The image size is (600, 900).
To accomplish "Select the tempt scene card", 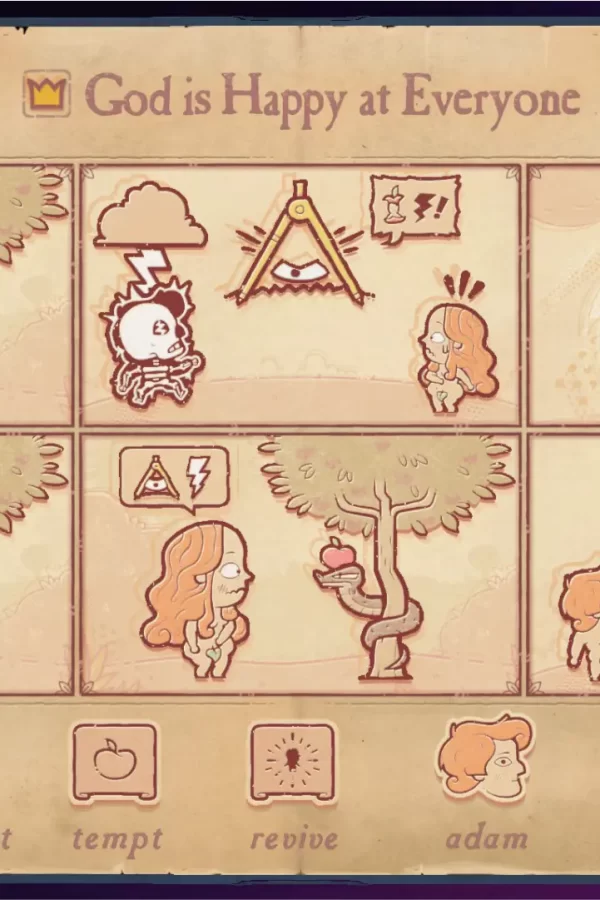I will pos(115,763).
